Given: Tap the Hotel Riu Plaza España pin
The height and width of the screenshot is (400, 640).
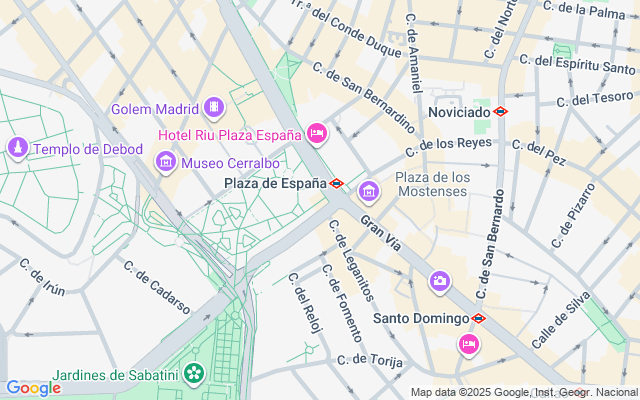Looking at the screenshot, I should 317,134.
